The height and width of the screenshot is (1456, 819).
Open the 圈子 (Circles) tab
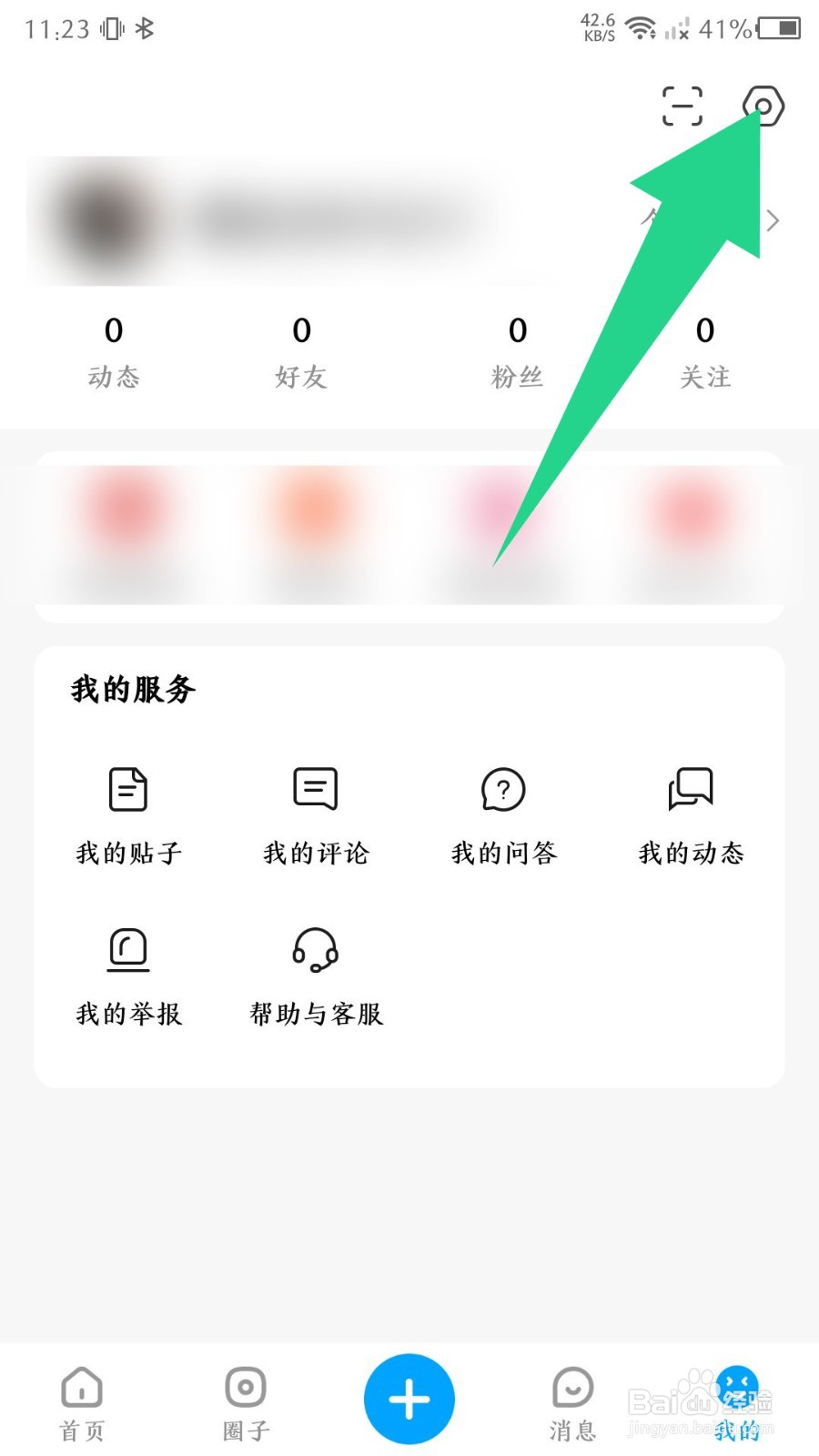tap(244, 1401)
